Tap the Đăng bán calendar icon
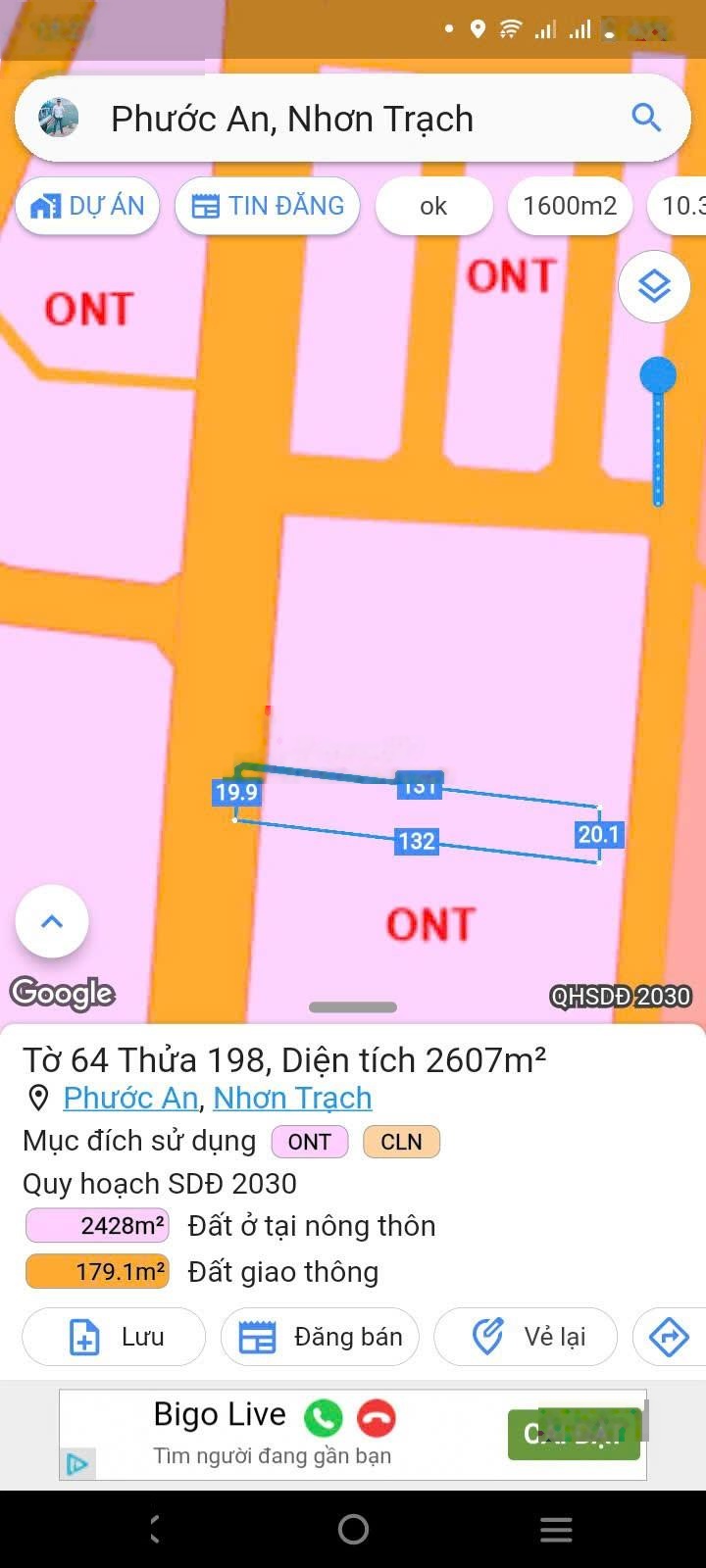Viewport: 706px width, 1568px height. [258, 1337]
